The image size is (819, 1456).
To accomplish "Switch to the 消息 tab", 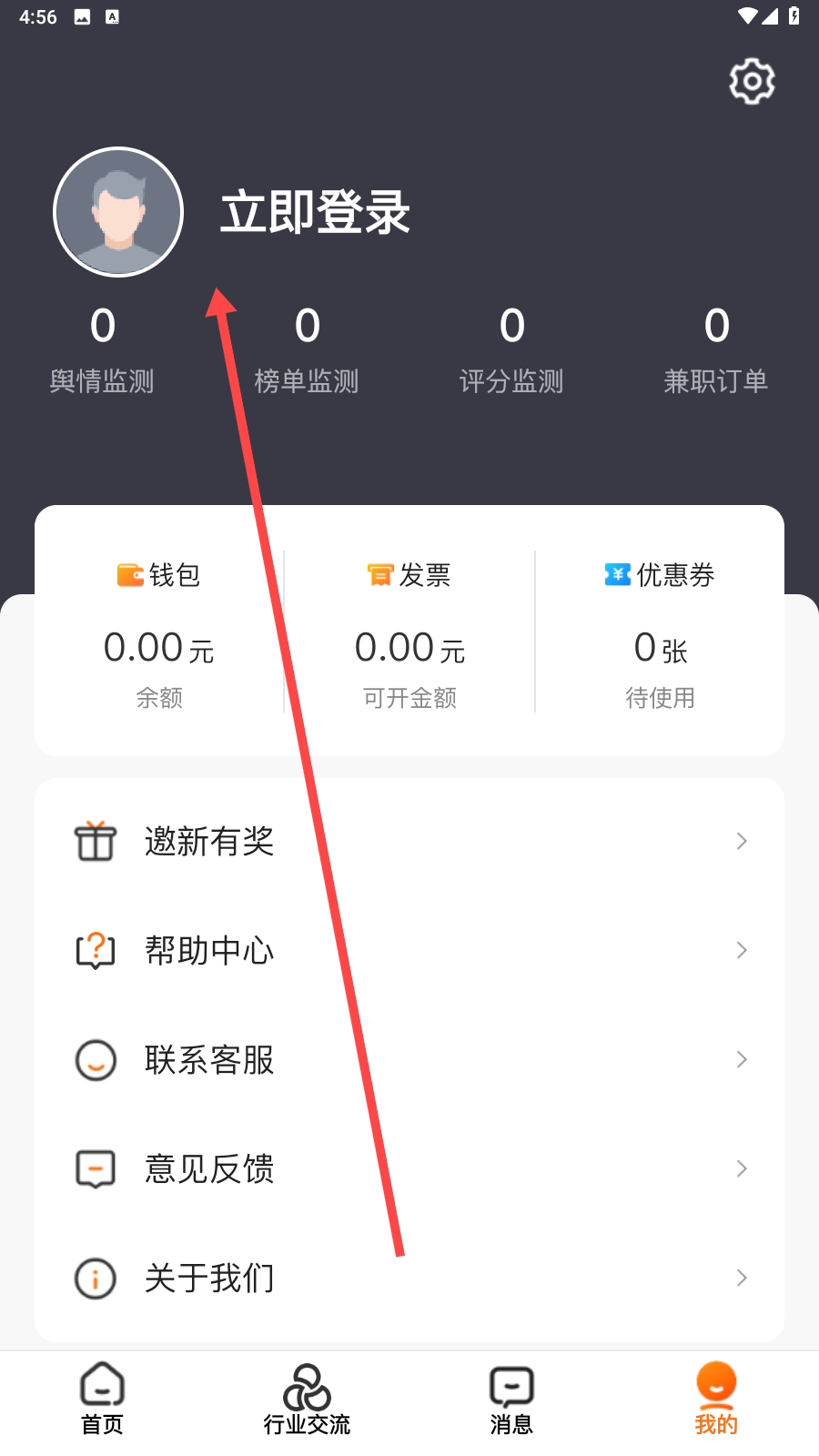I will pyautogui.click(x=511, y=1400).
